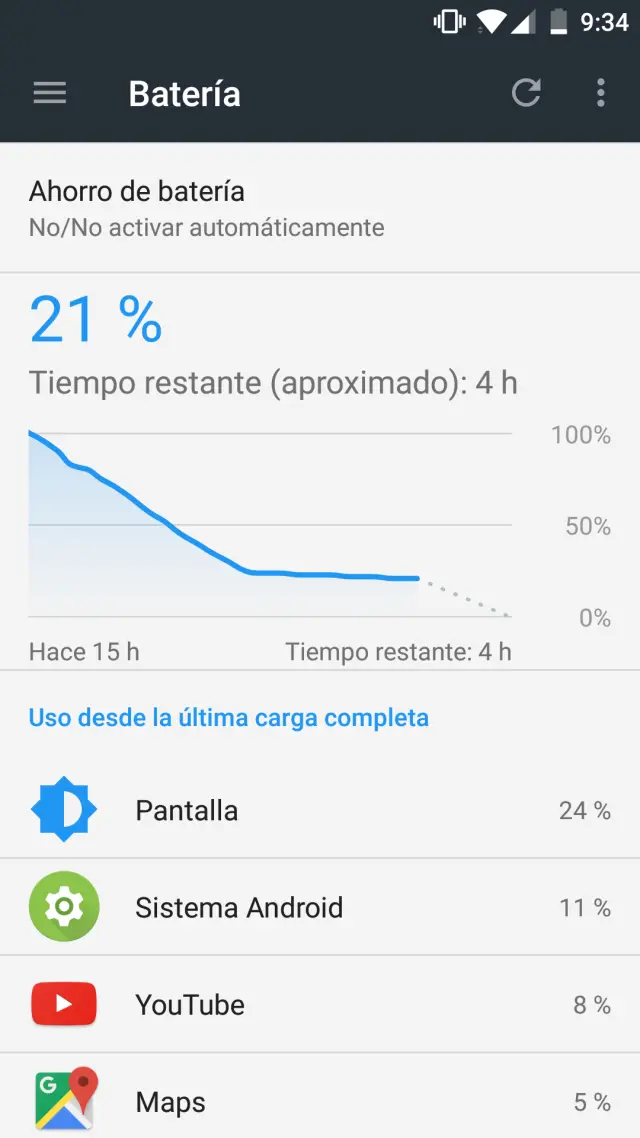The image size is (640, 1138).
Task: Refresh the battery stats
Action: coord(526,93)
